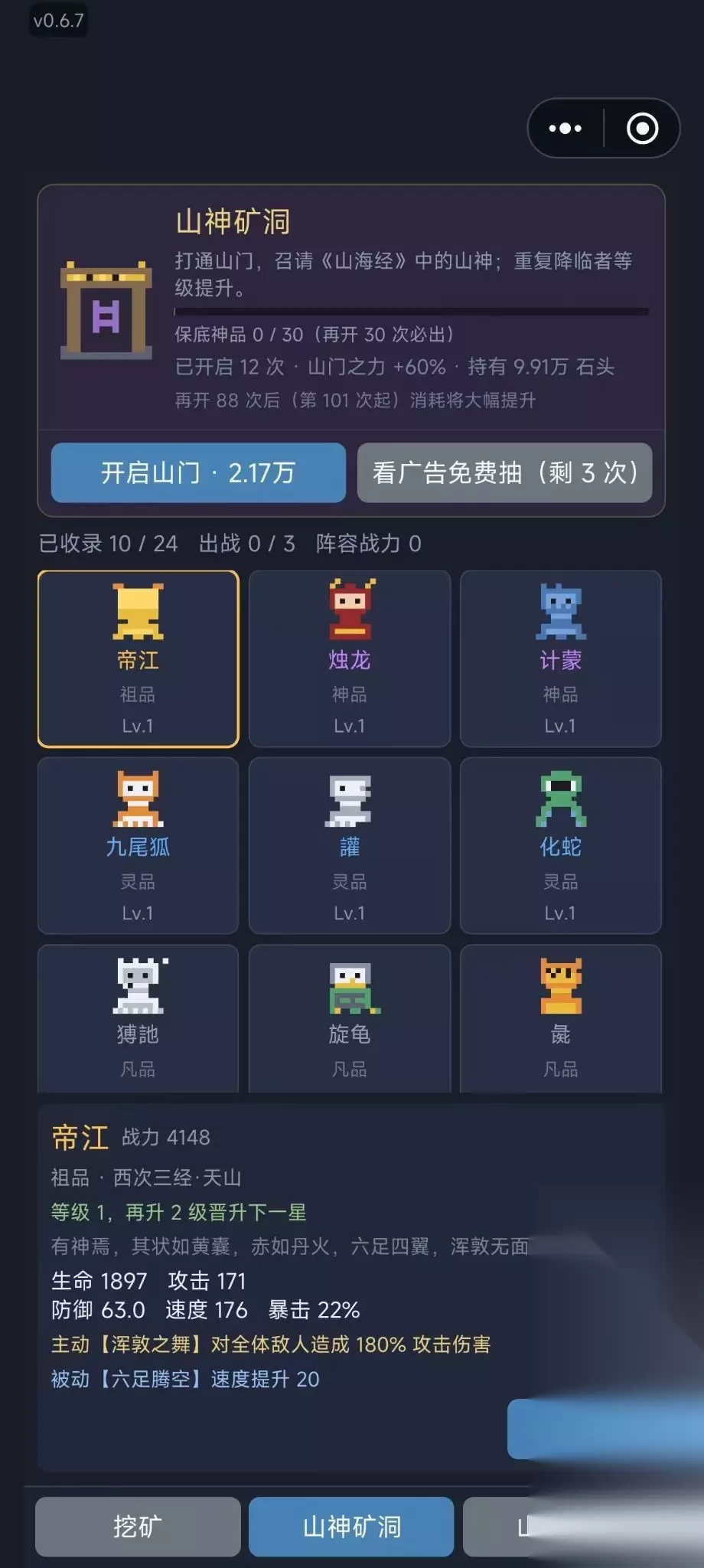Tap 看广告免费抽 free draw button
Image resolution: width=704 pixels, height=1568 pixels.
click(504, 472)
